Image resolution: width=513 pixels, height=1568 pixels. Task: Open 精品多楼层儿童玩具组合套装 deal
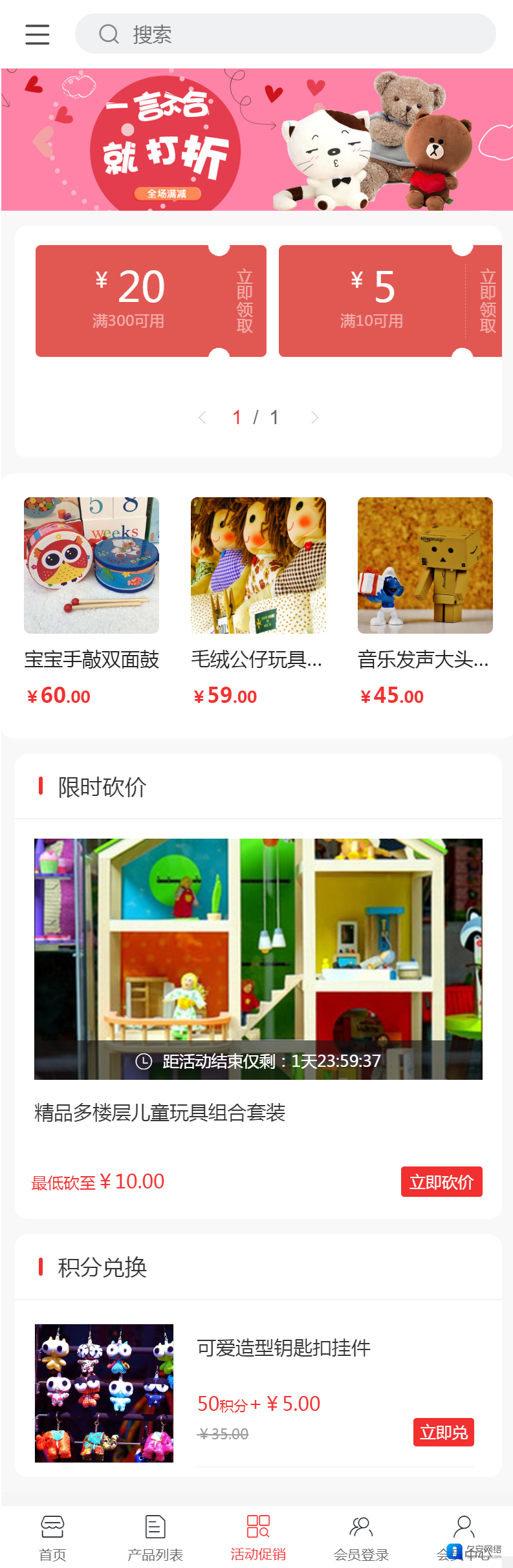(x=258, y=959)
